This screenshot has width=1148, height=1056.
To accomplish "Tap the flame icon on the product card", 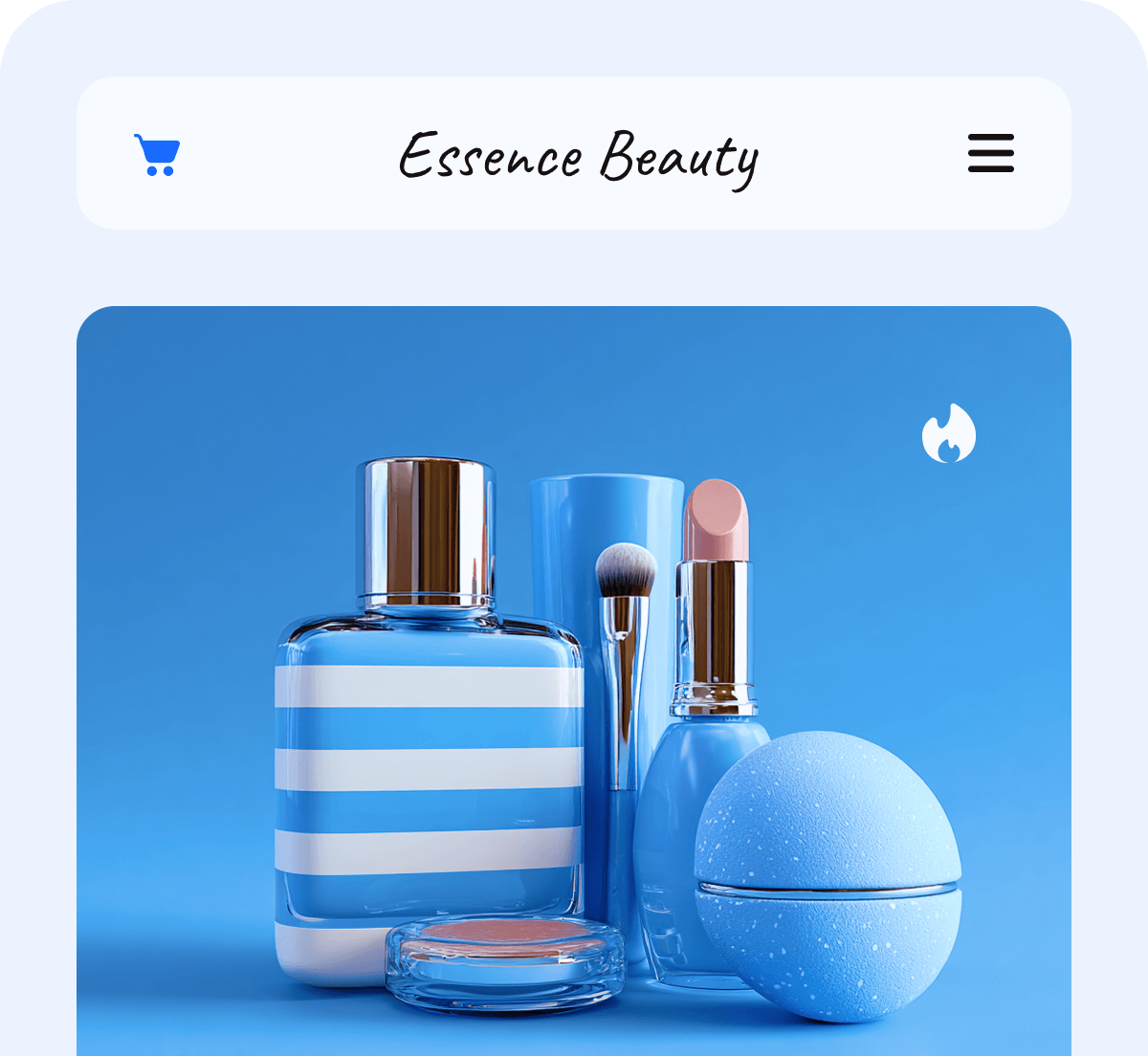I will [948, 433].
